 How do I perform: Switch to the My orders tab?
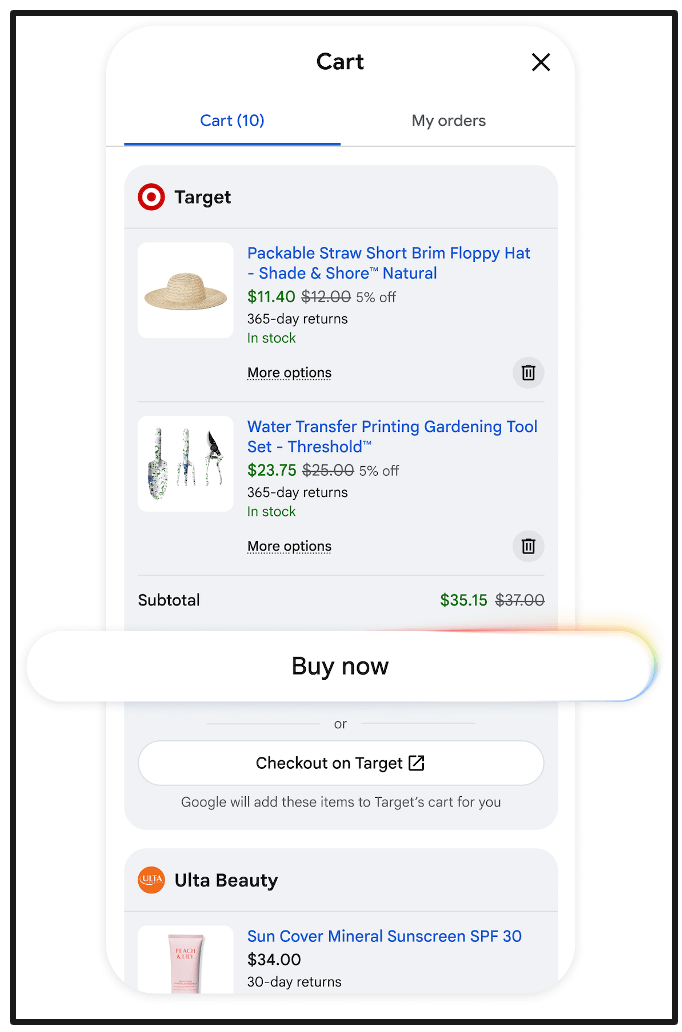(x=448, y=121)
